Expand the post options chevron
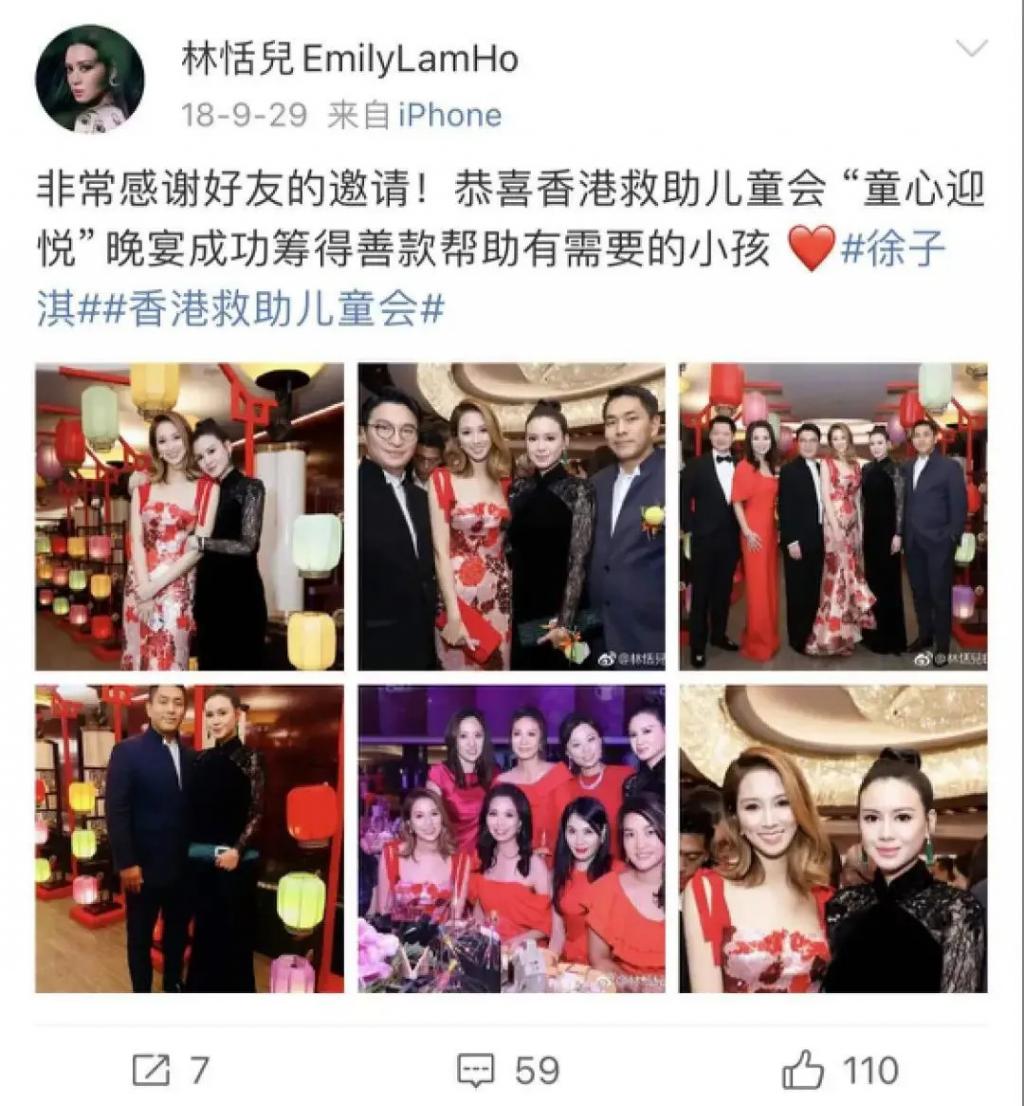This screenshot has width=1024, height=1106. point(971,48)
